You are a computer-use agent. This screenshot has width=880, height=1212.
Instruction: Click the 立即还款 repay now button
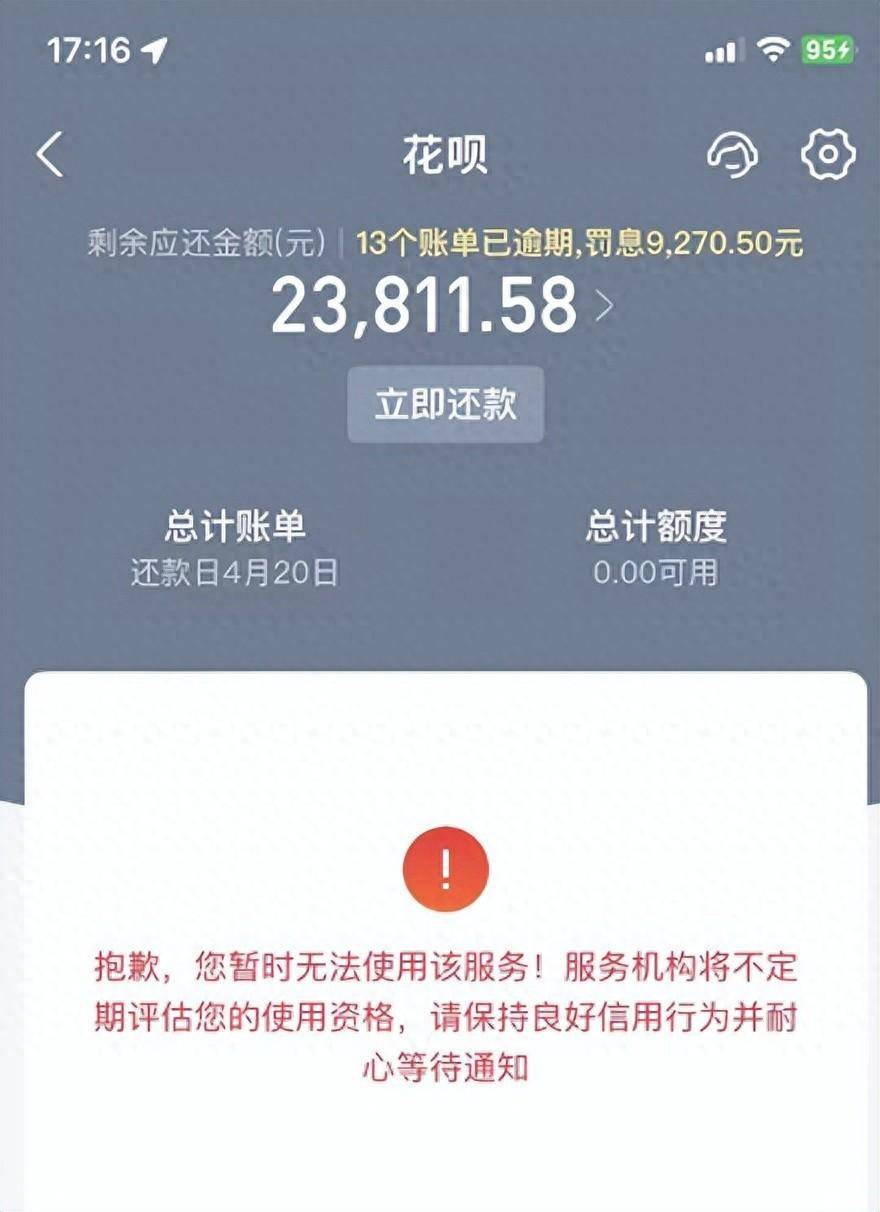(443, 404)
